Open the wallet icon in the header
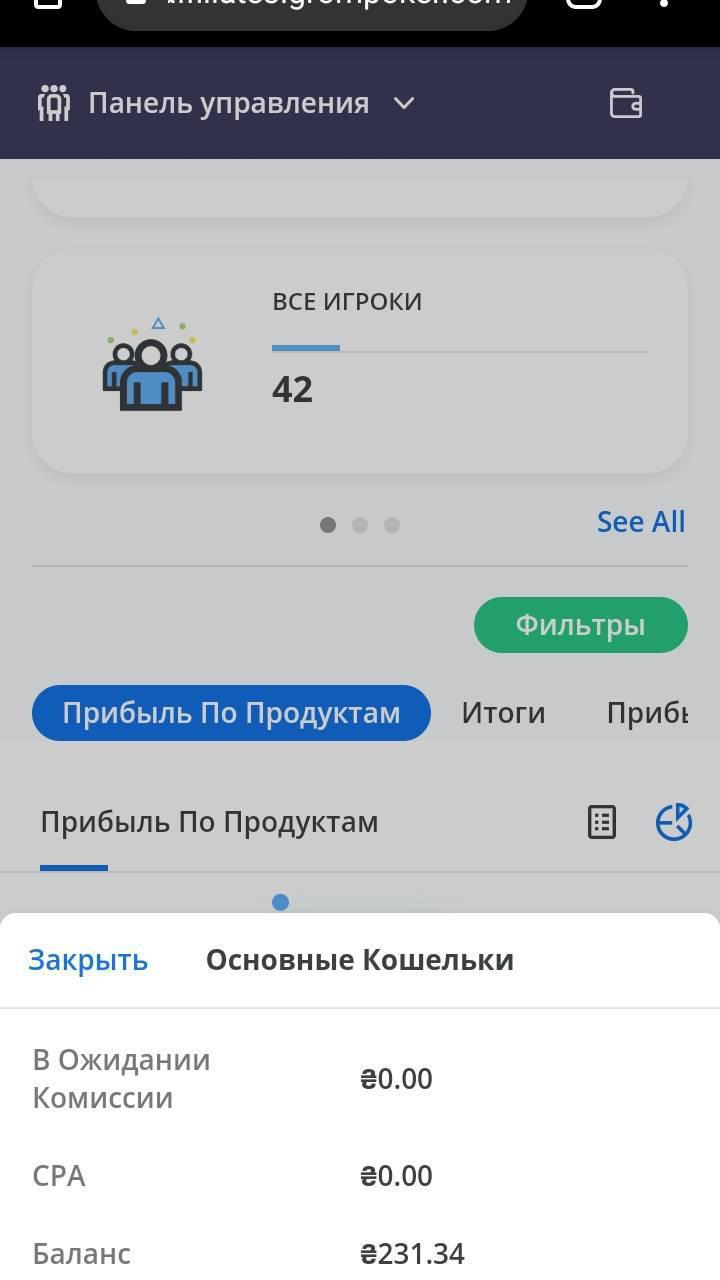Image resolution: width=720 pixels, height=1280 pixels. [x=626, y=103]
